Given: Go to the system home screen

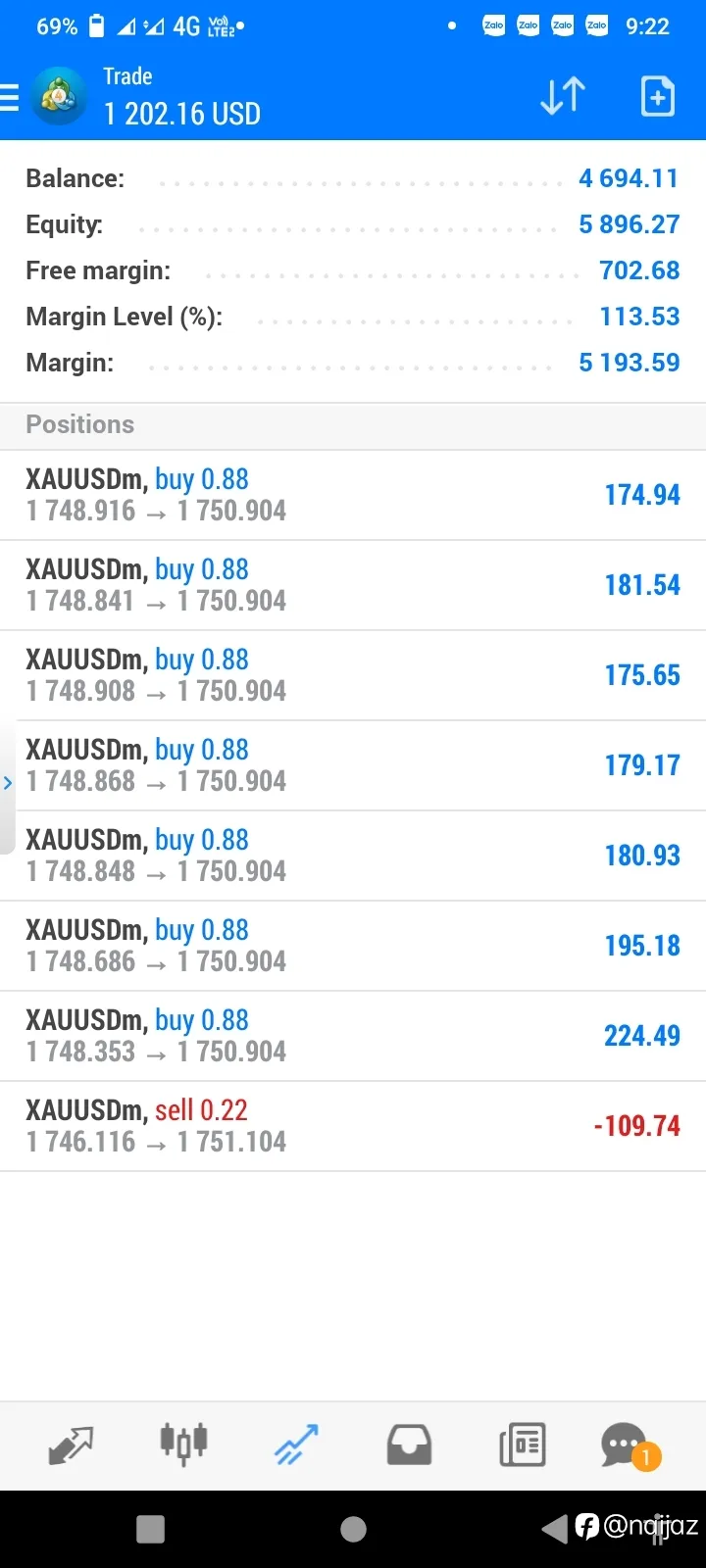Looking at the screenshot, I should click(x=353, y=1529).
